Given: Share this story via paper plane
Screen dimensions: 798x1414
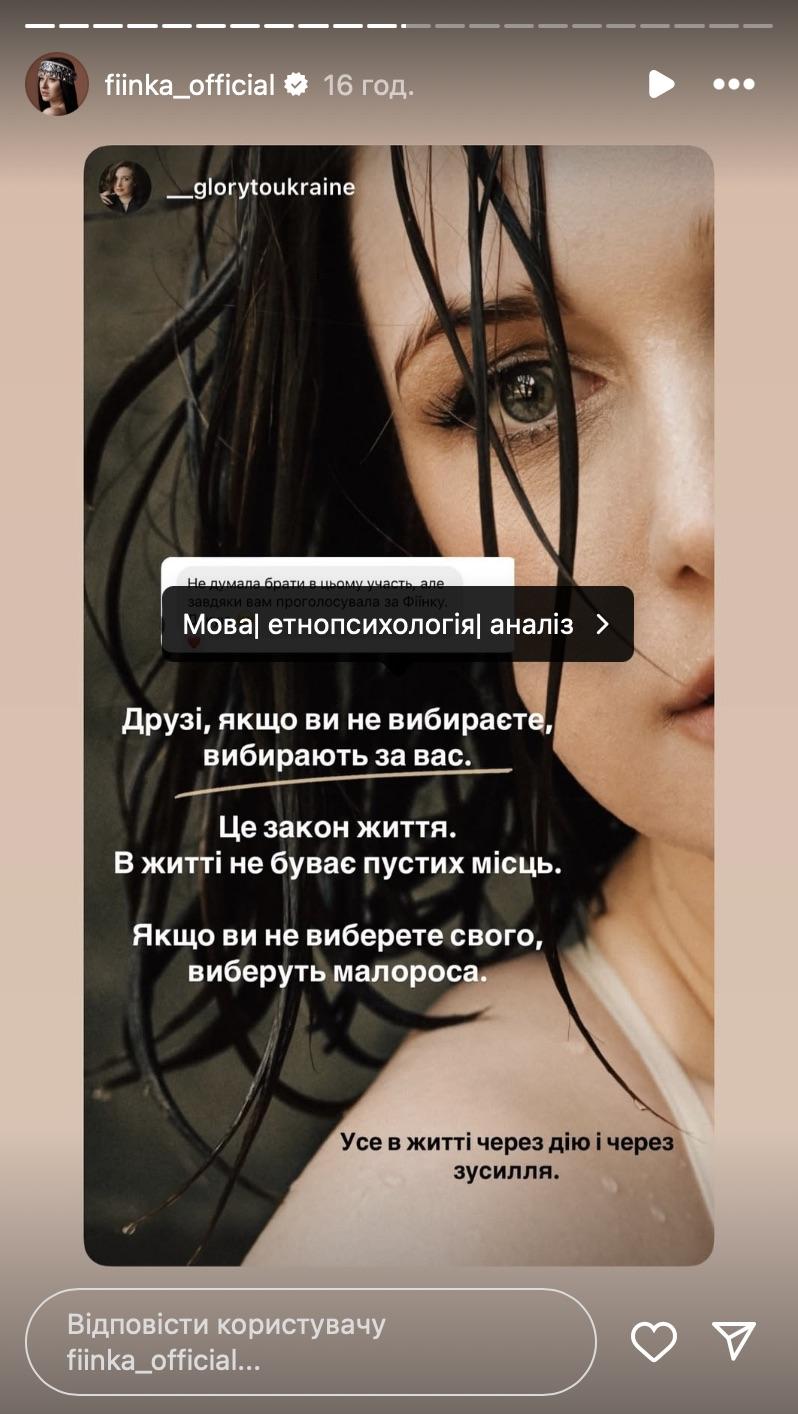Looking at the screenshot, I should click(x=733, y=1341).
